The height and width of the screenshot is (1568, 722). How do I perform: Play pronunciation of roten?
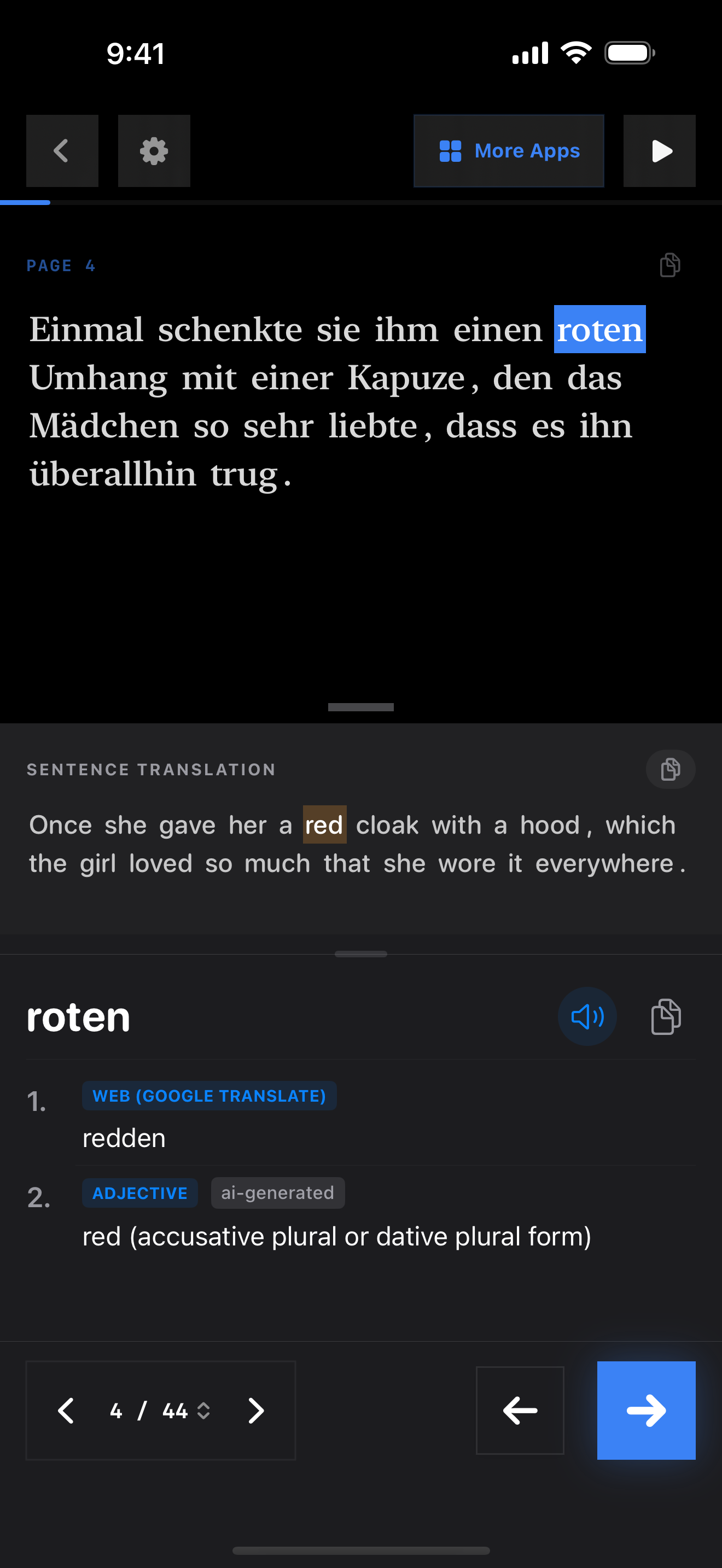(587, 1016)
